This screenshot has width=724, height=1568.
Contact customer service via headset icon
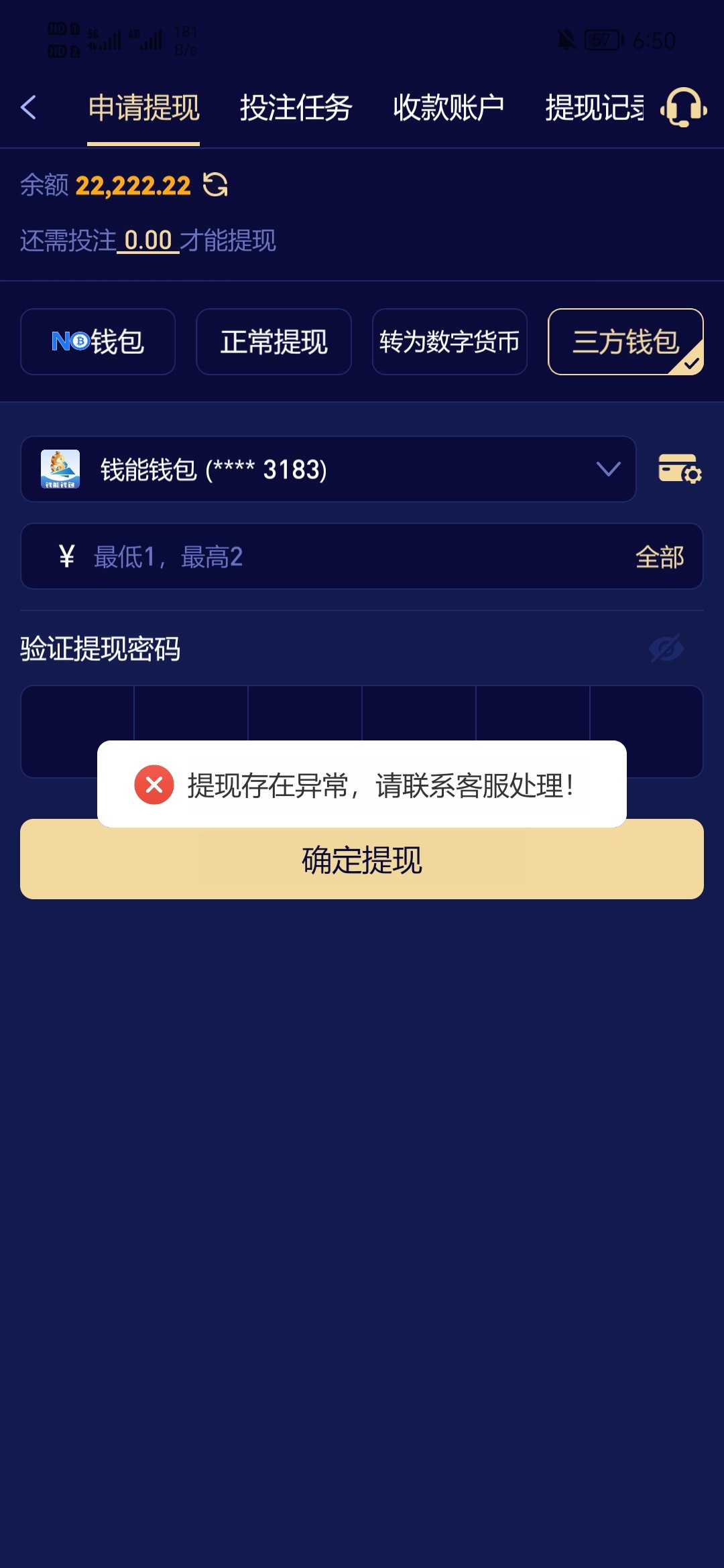(x=684, y=107)
